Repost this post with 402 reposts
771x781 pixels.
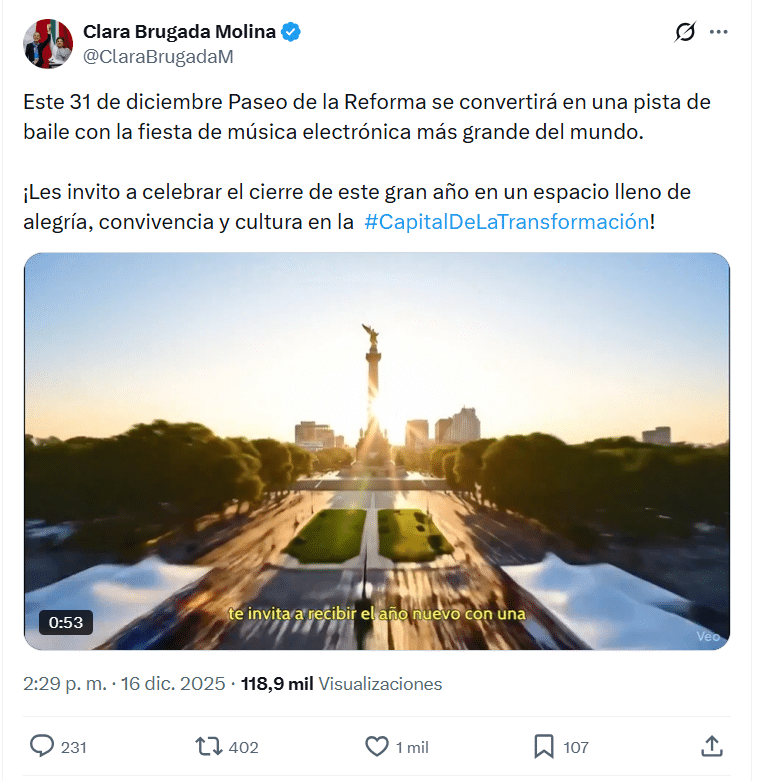click(209, 746)
